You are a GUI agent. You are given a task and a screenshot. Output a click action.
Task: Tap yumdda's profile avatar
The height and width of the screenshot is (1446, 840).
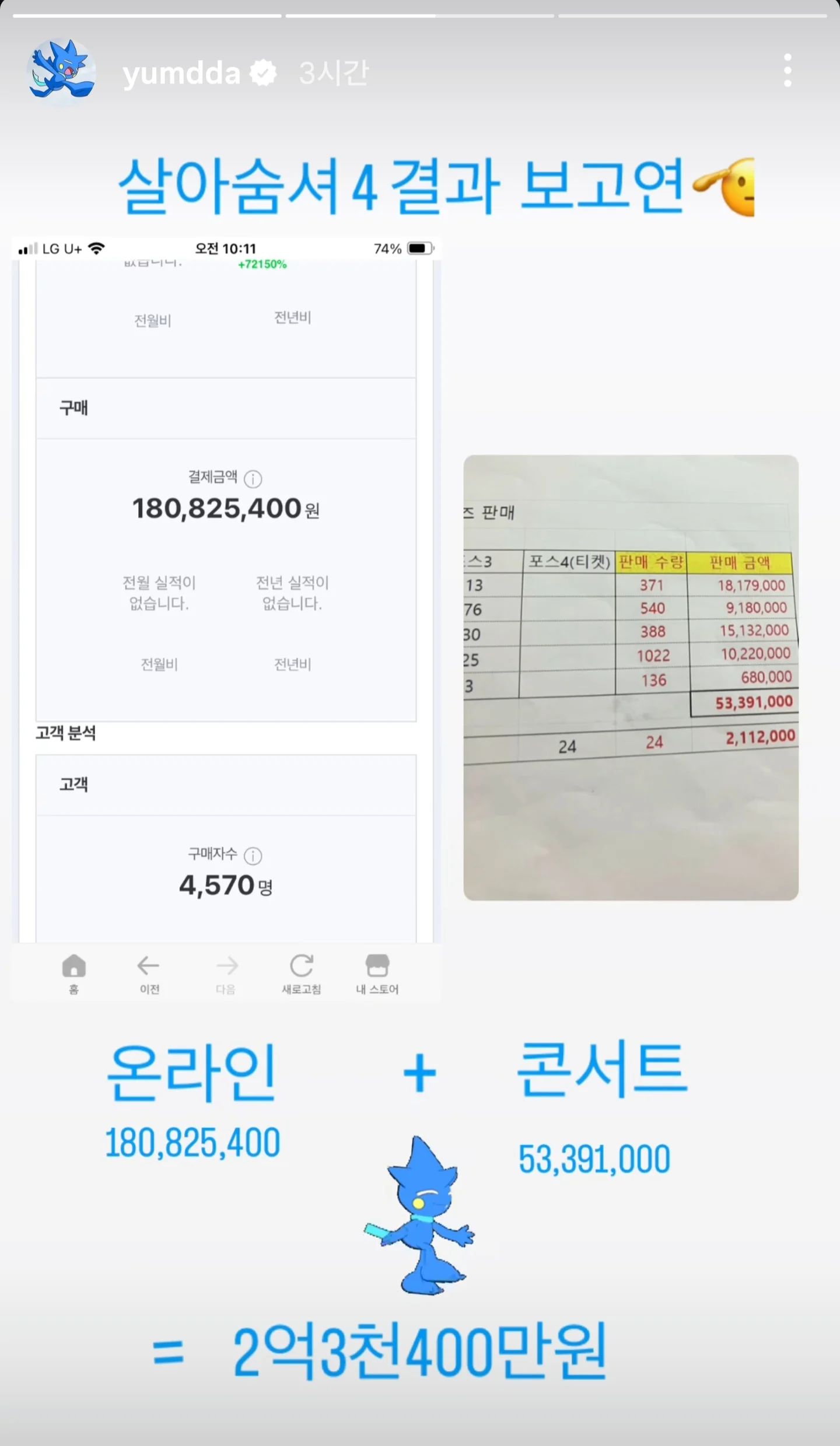tap(61, 72)
